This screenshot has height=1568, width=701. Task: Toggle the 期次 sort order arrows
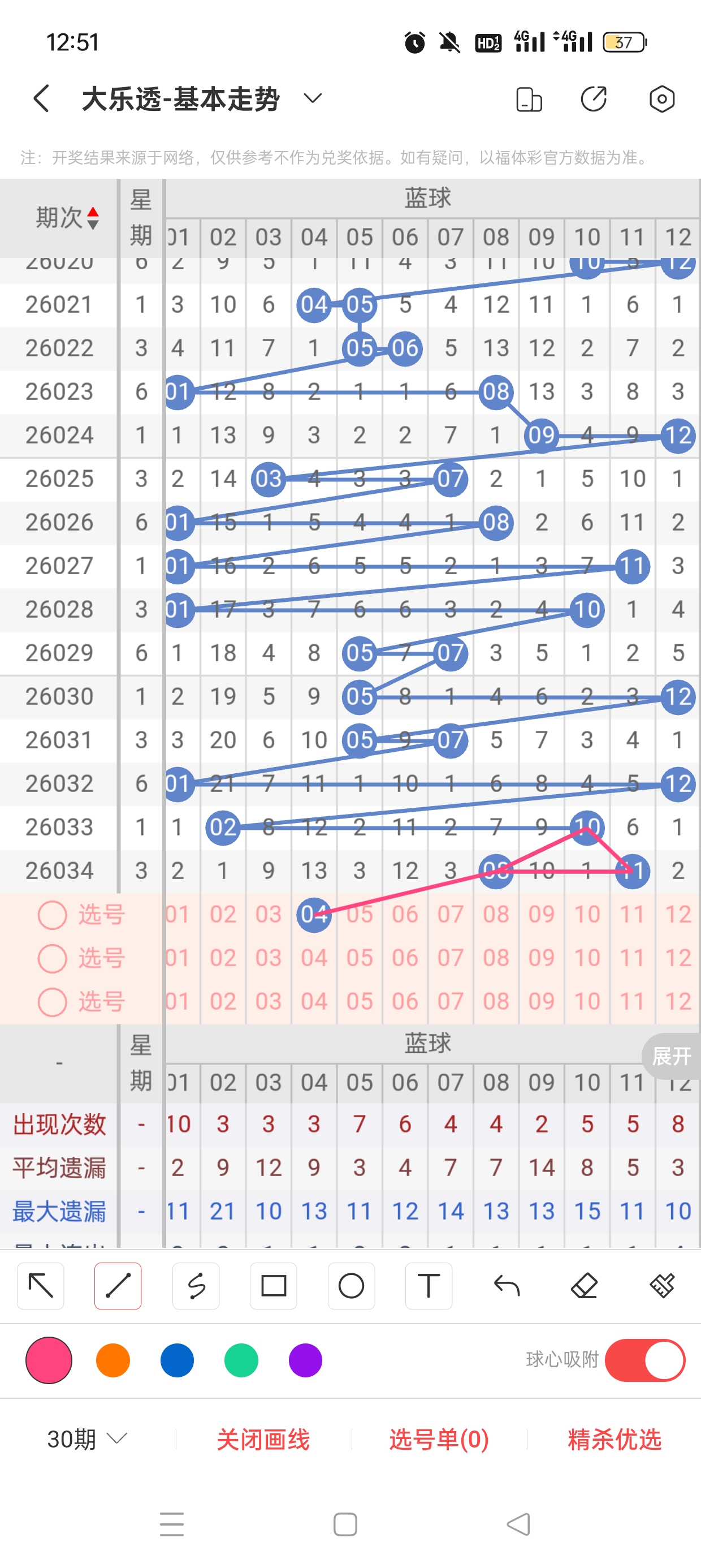click(93, 218)
